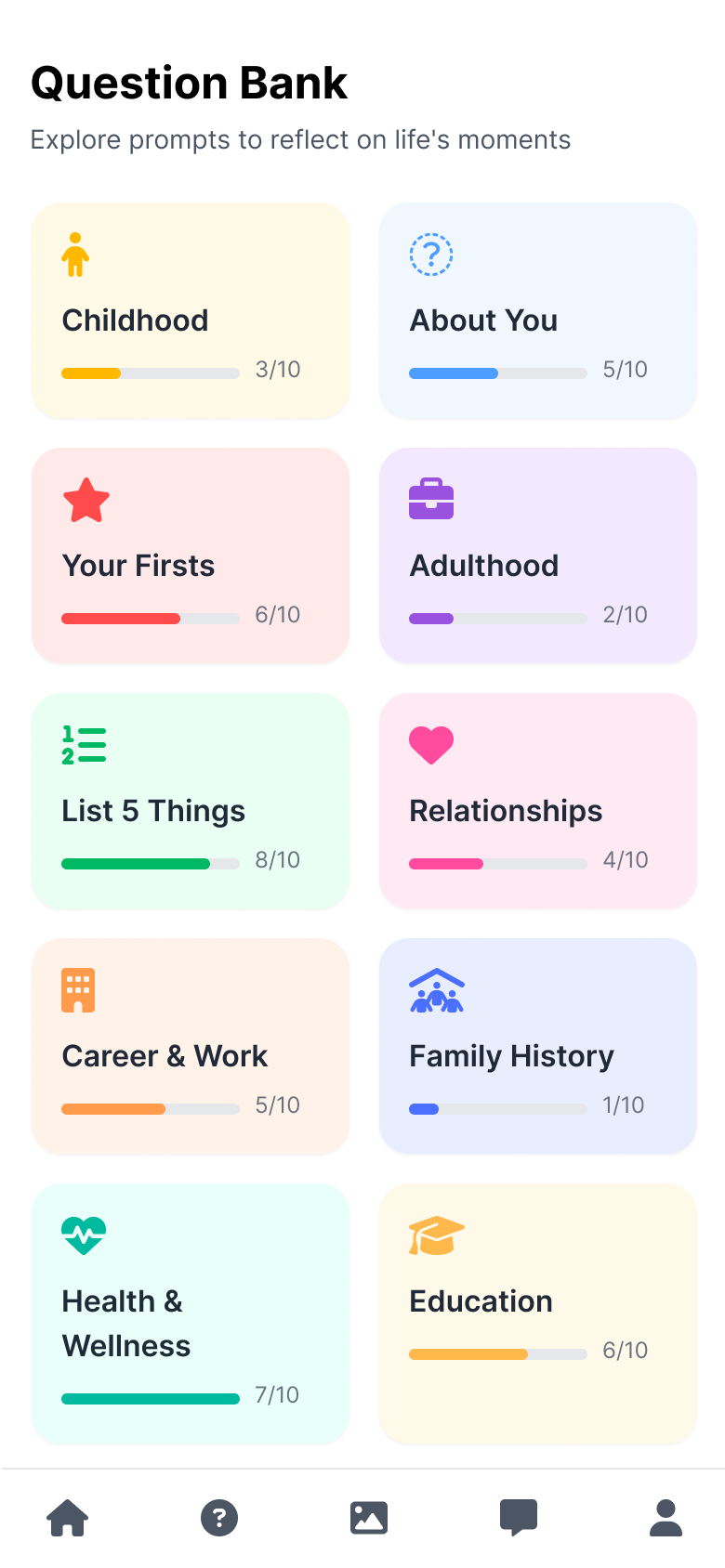
Task: Tap the red star icon on Your Firsts
Action: pos(86,499)
